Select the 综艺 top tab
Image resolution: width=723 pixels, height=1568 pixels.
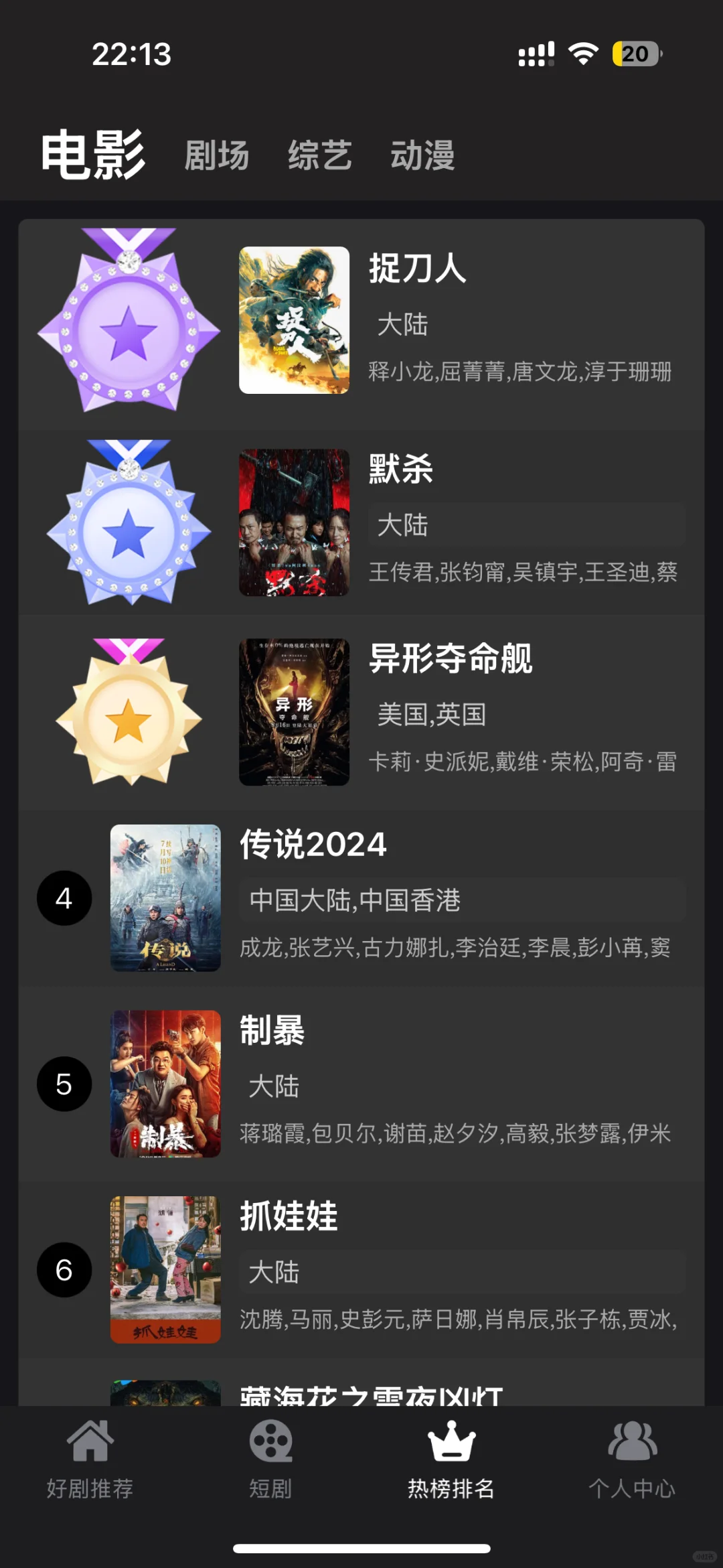tap(319, 156)
